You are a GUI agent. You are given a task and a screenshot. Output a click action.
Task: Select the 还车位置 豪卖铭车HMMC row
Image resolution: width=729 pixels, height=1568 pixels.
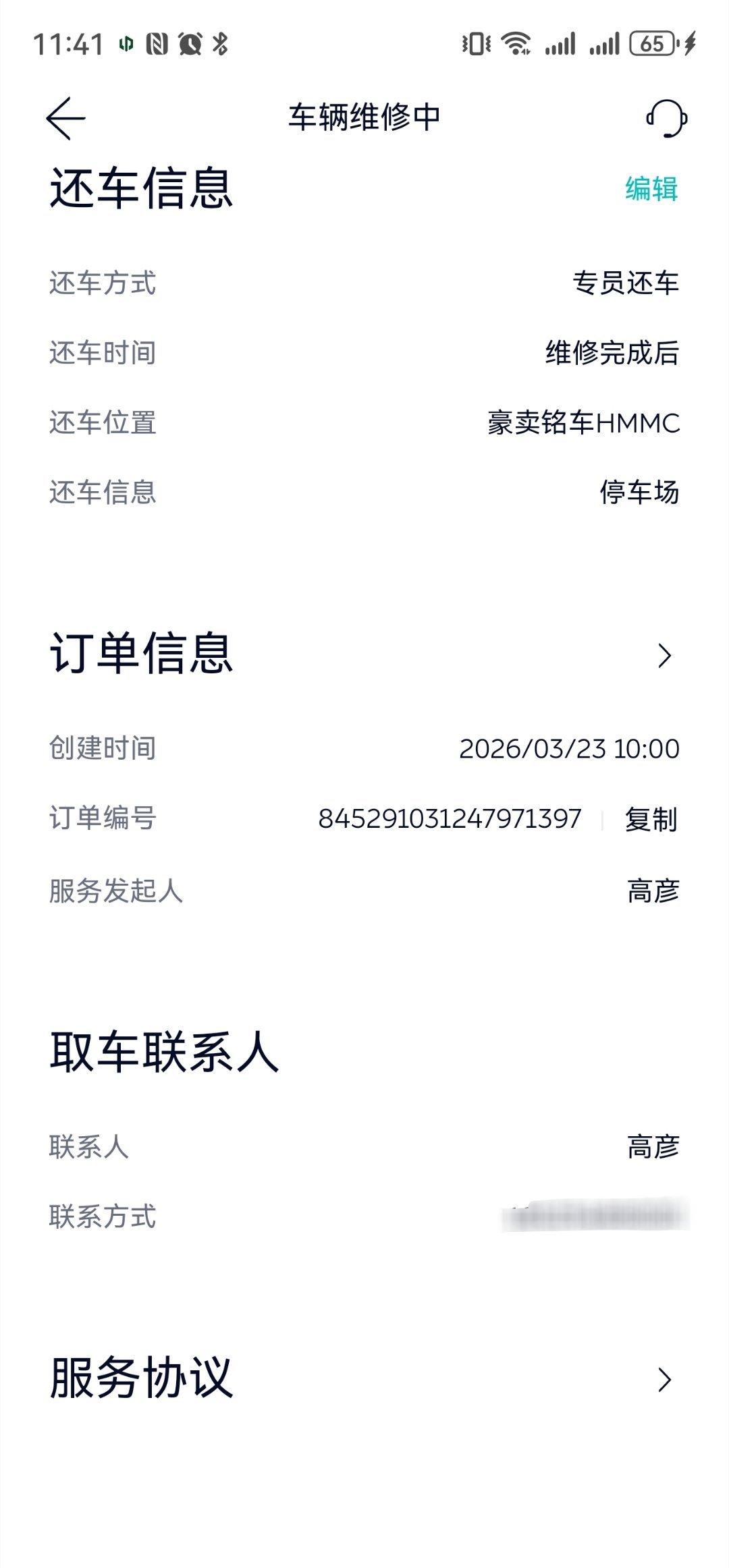[x=364, y=422]
